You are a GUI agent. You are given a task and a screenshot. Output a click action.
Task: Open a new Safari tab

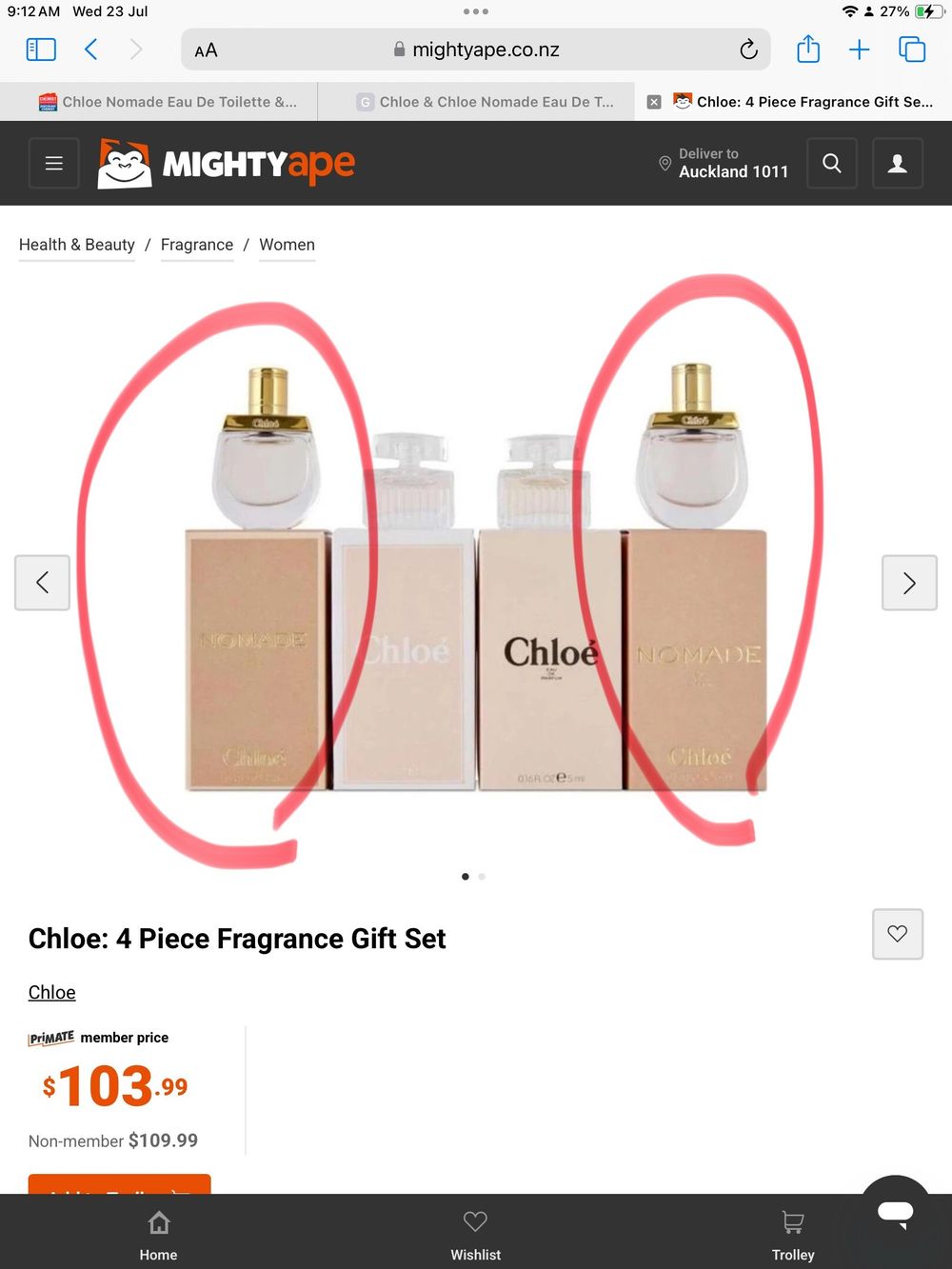tap(859, 50)
